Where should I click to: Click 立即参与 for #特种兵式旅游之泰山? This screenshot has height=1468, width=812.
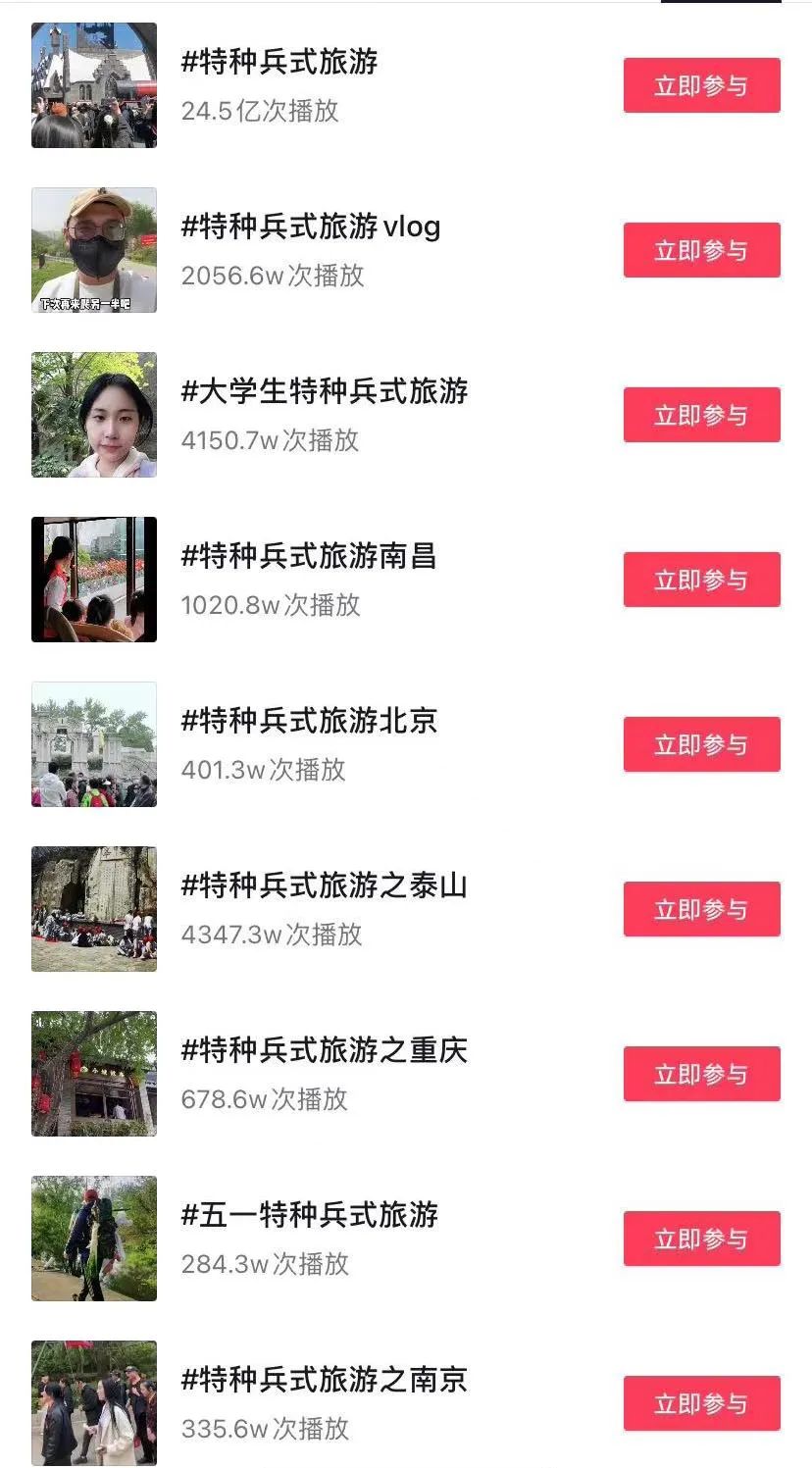tap(701, 909)
